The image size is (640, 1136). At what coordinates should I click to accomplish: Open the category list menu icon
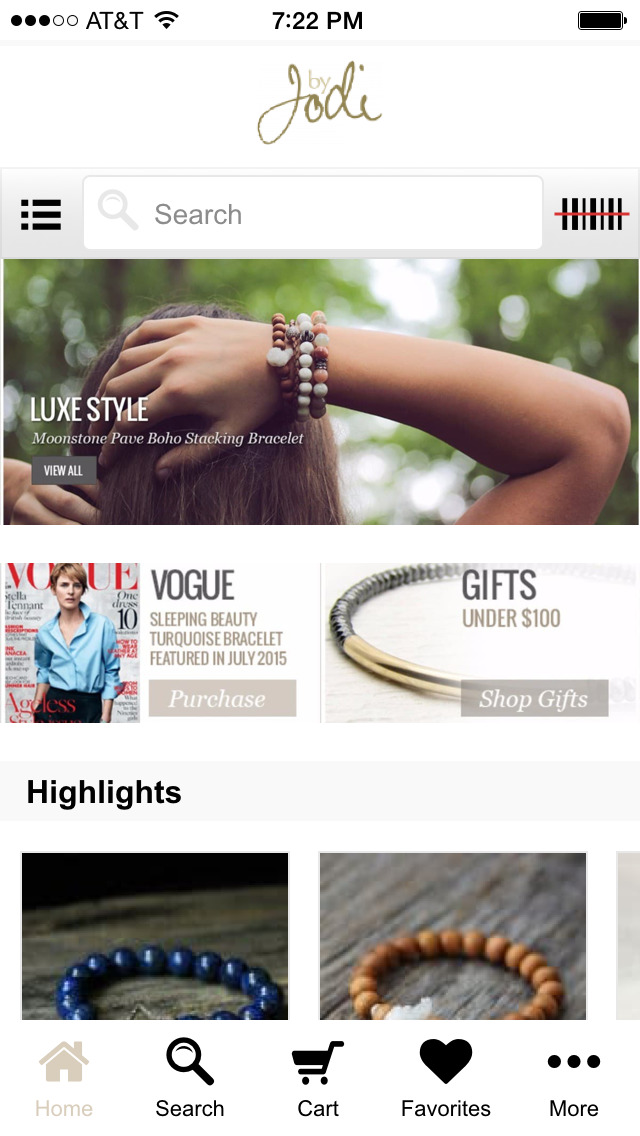(x=41, y=214)
